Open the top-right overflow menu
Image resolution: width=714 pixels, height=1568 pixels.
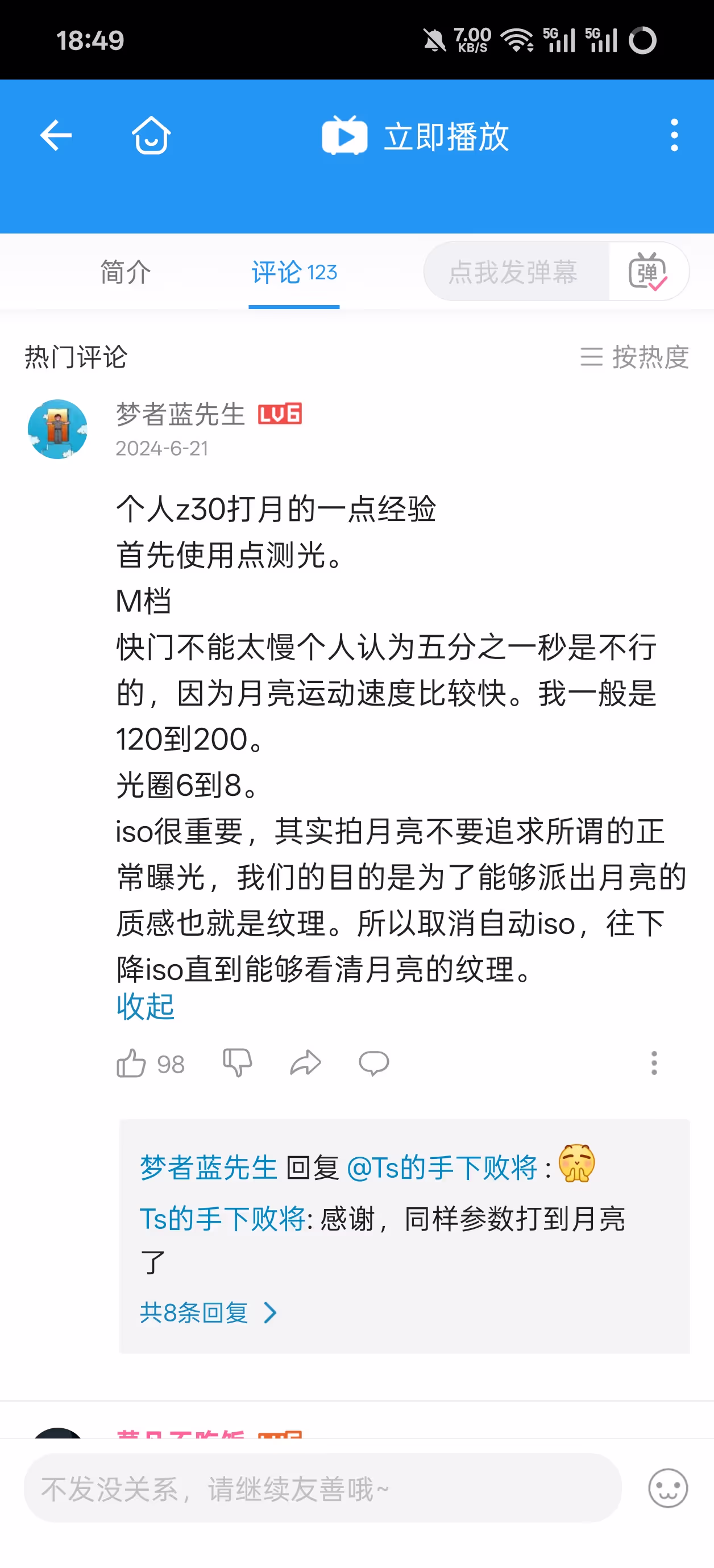[674, 135]
